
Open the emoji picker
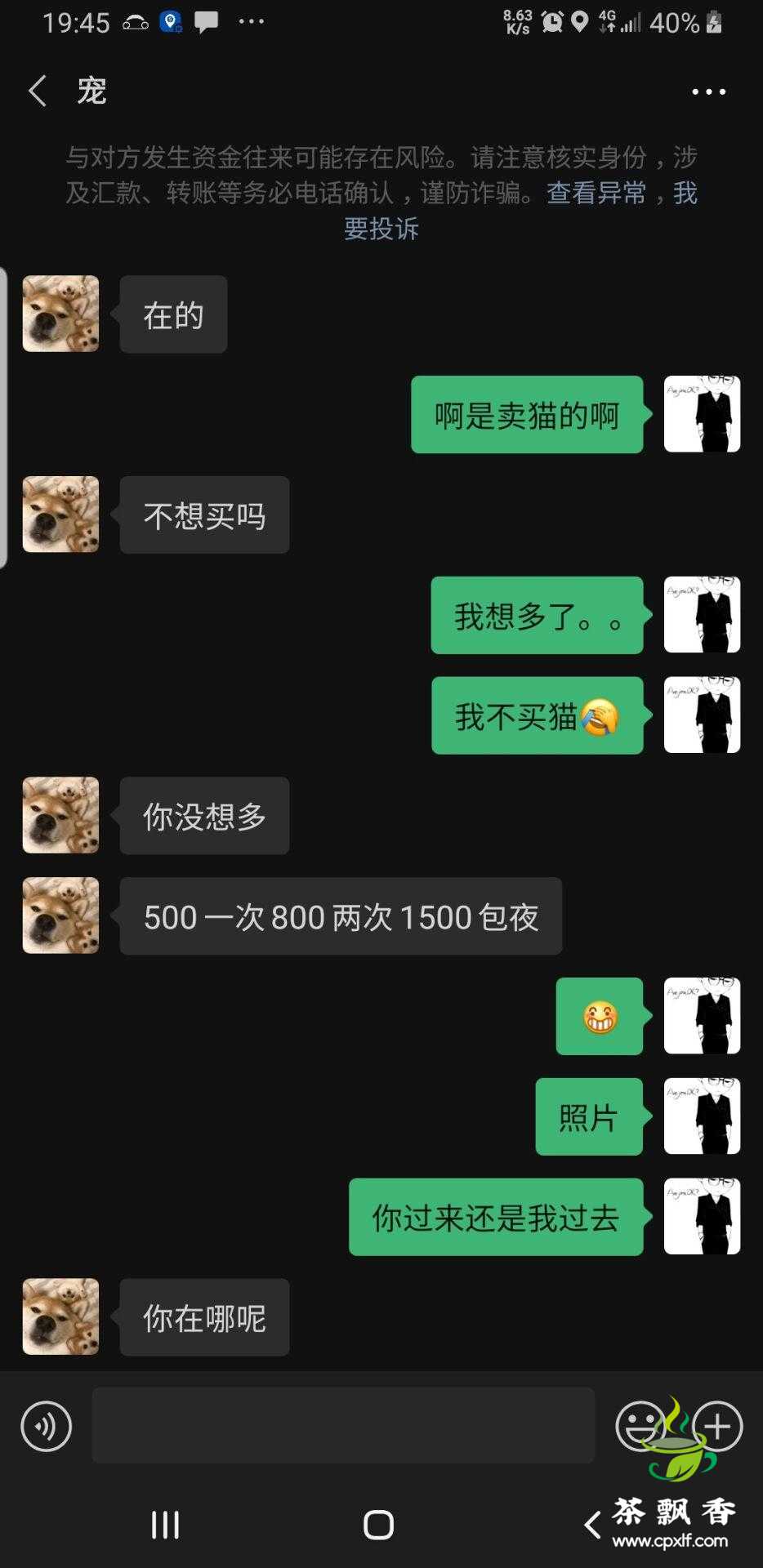pyautogui.click(x=640, y=1426)
